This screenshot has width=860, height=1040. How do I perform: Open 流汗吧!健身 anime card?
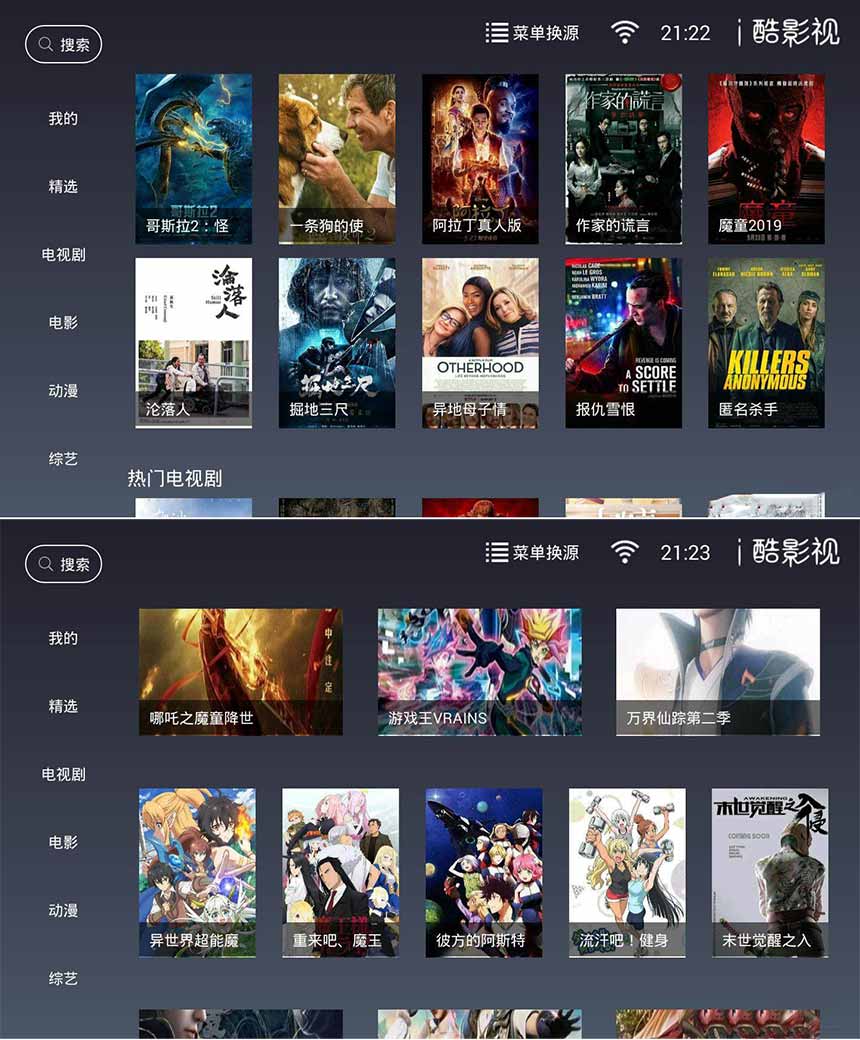(x=627, y=872)
